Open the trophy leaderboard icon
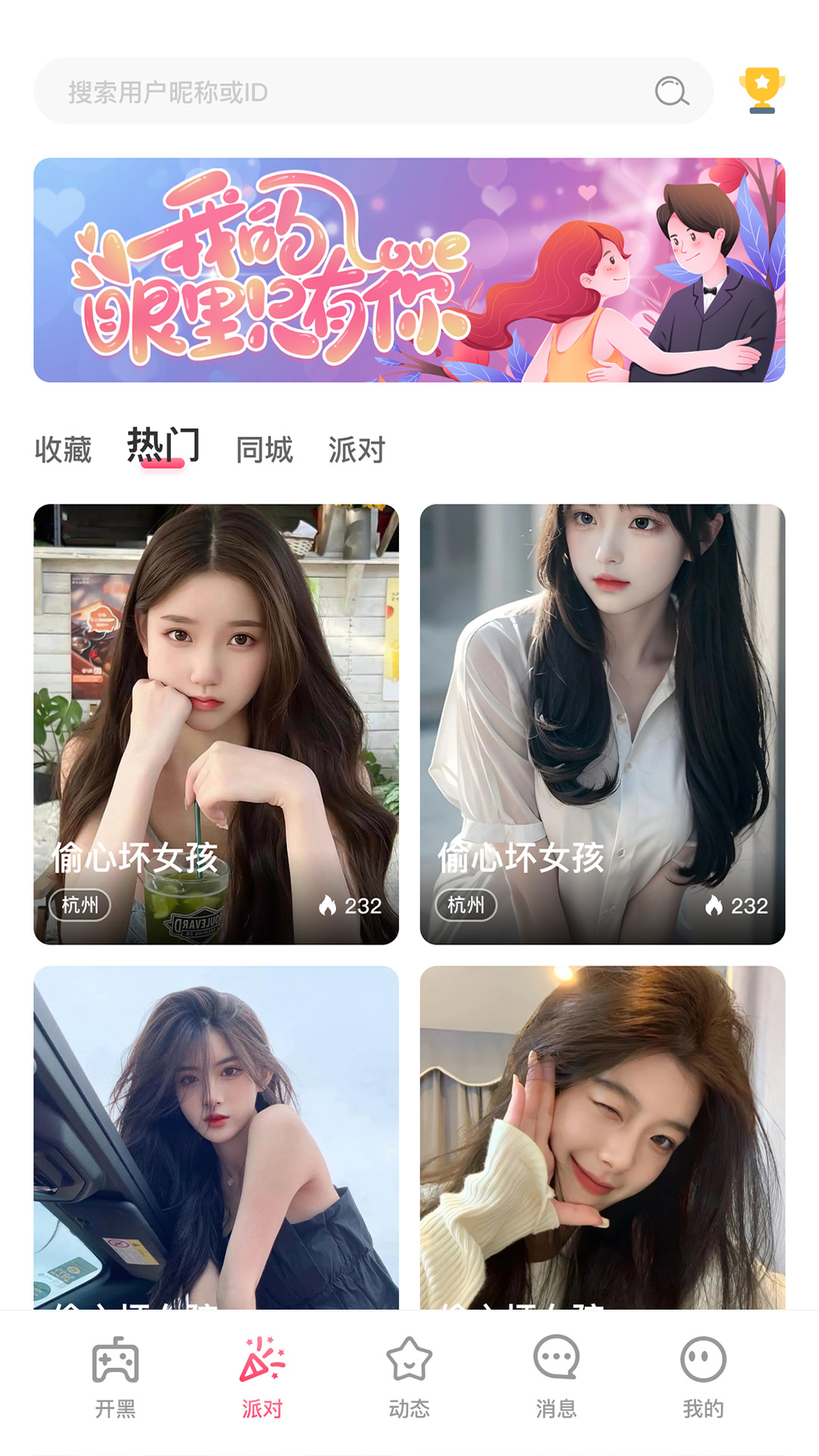 [x=761, y=91]
